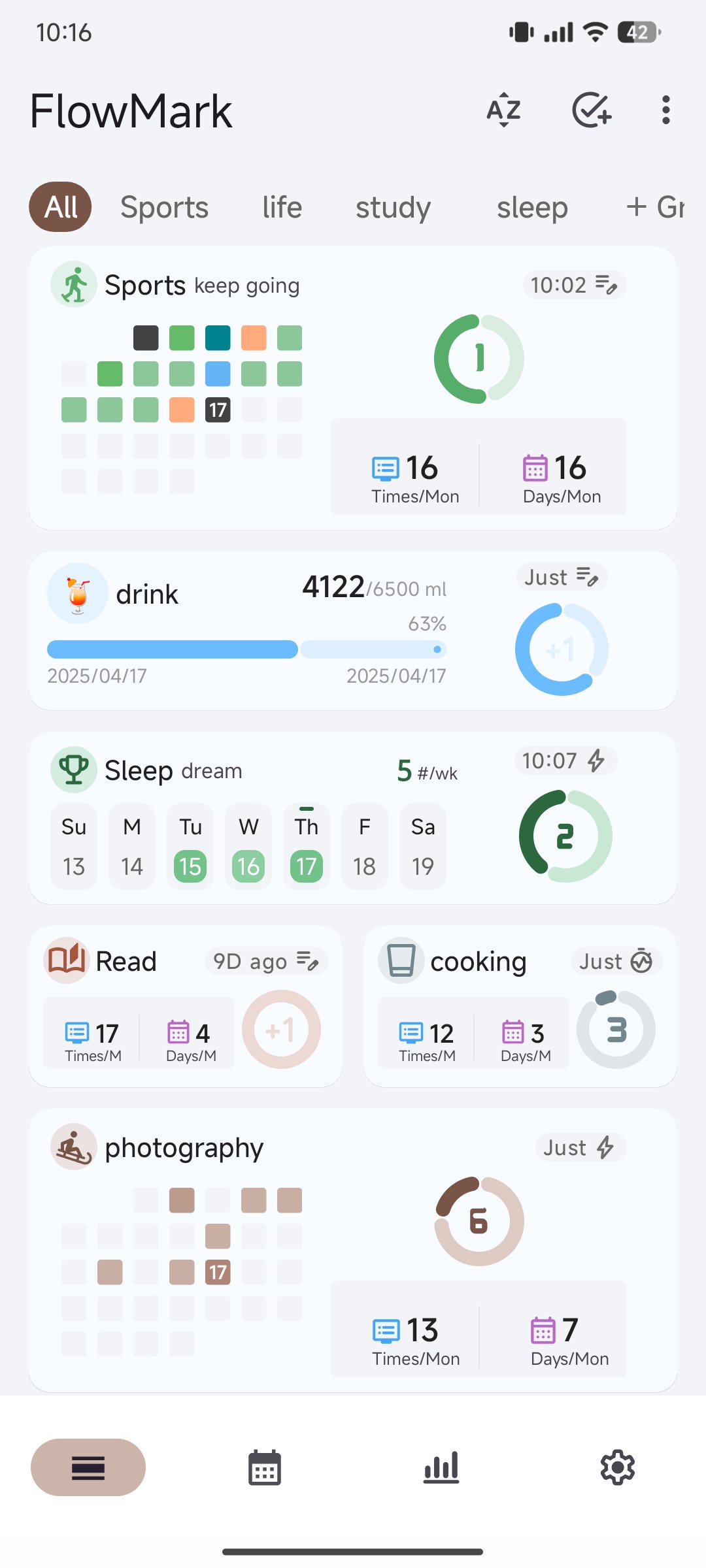Image resolution: width=706 pixels, height=1568 pixels.
Task: Open the three-dot overflow menu
Action: click(665, 110)
